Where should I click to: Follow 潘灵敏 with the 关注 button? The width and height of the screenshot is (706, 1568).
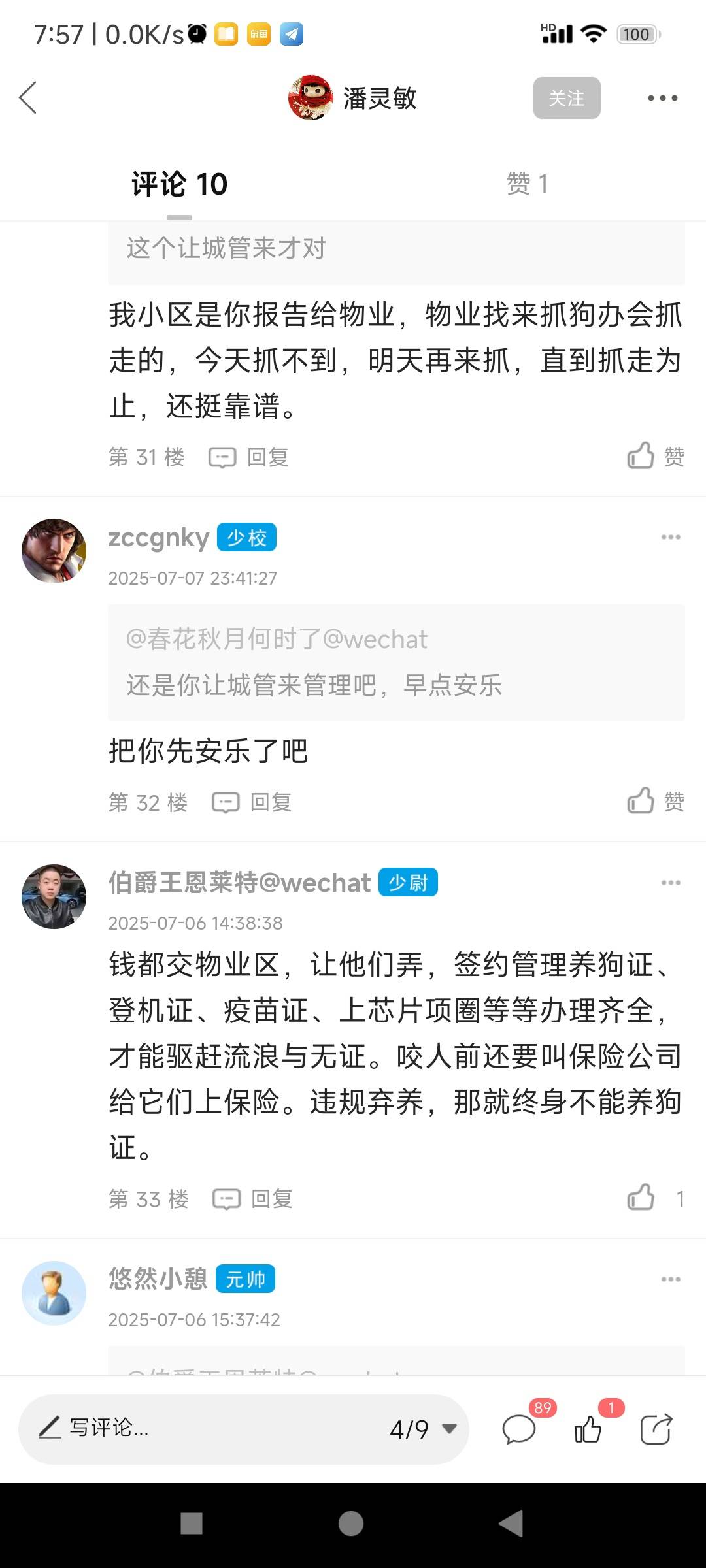pyautogui.click(x=566, y=98)
